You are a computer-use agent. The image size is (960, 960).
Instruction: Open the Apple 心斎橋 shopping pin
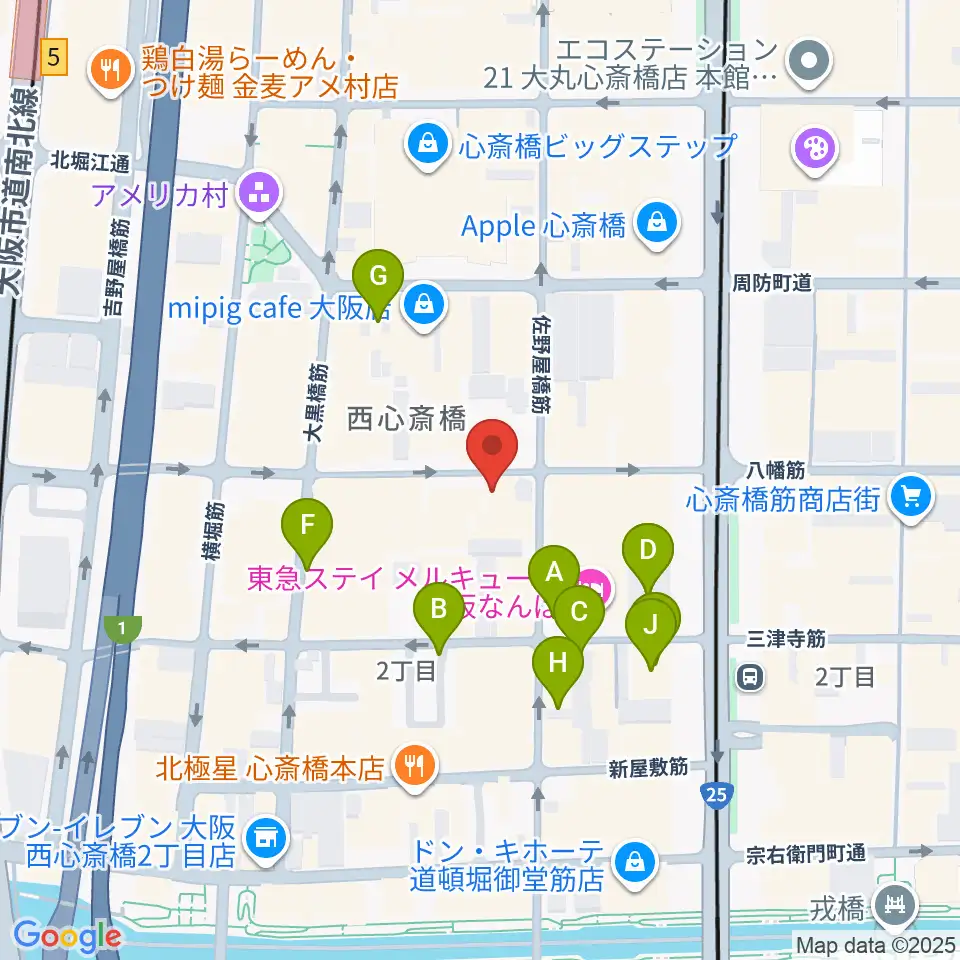[658, 219]
